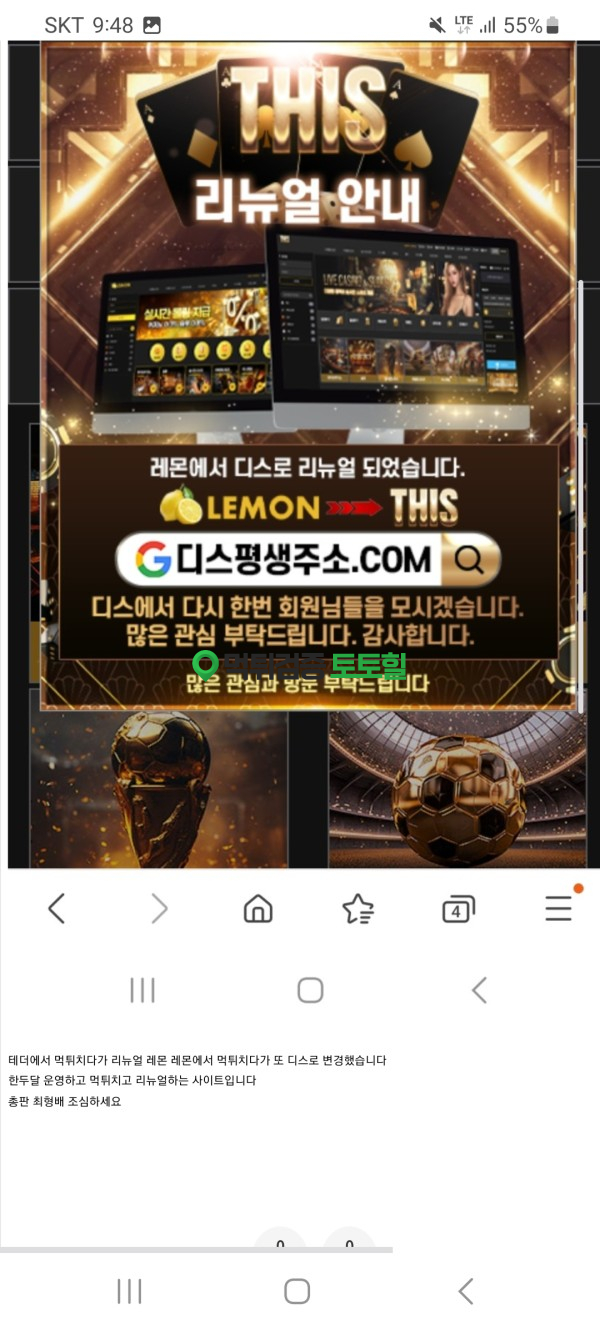Open the browser hamburger menu
Screen dimensions: 600x1333
(x=558, y=908)
